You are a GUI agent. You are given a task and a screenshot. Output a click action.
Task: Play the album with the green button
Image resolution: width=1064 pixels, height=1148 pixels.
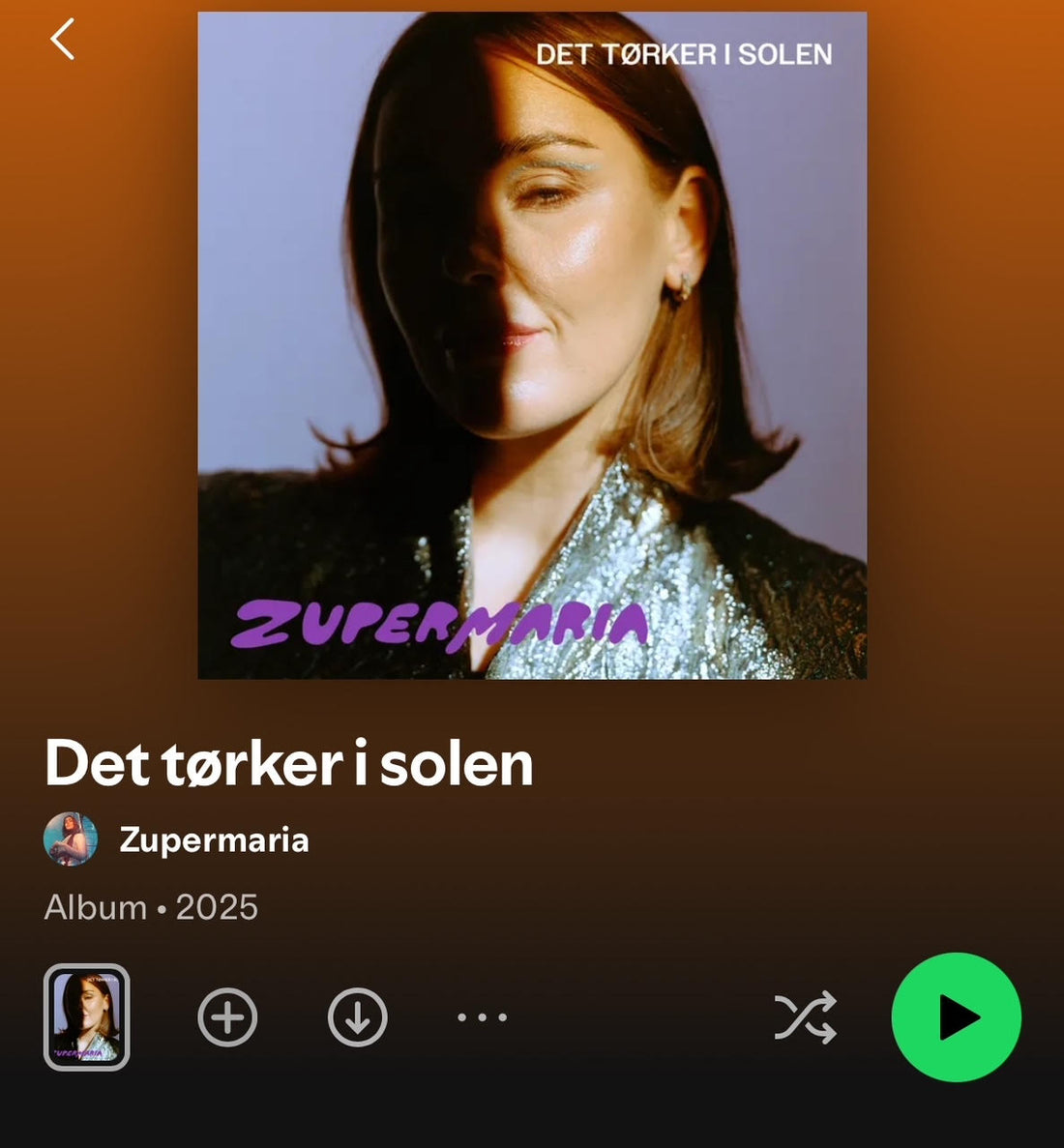tap(956, 1017)
